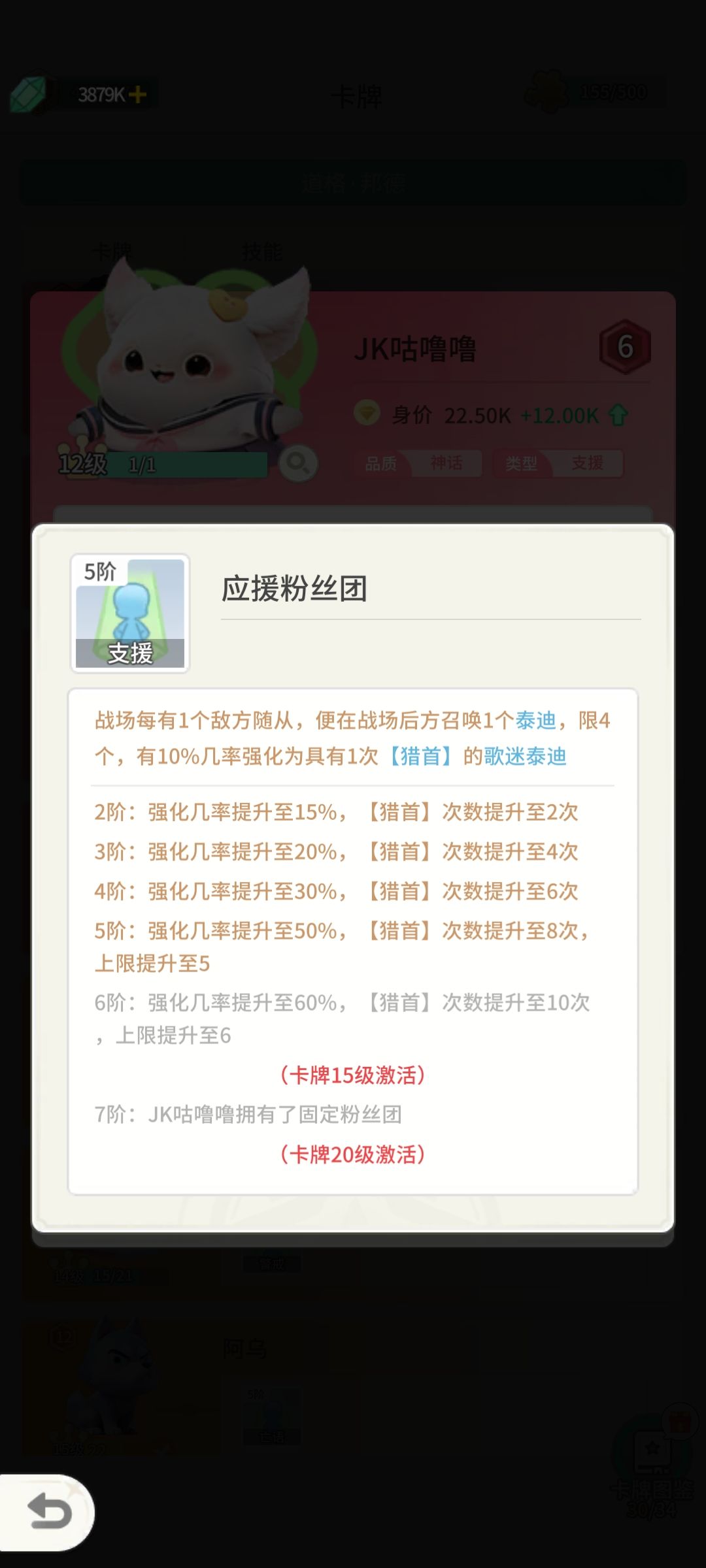Image resolution: width=706 pixels, height=1568 pixels.
Task: Click the 道格·邦德 name field
Action: point(353,182)
